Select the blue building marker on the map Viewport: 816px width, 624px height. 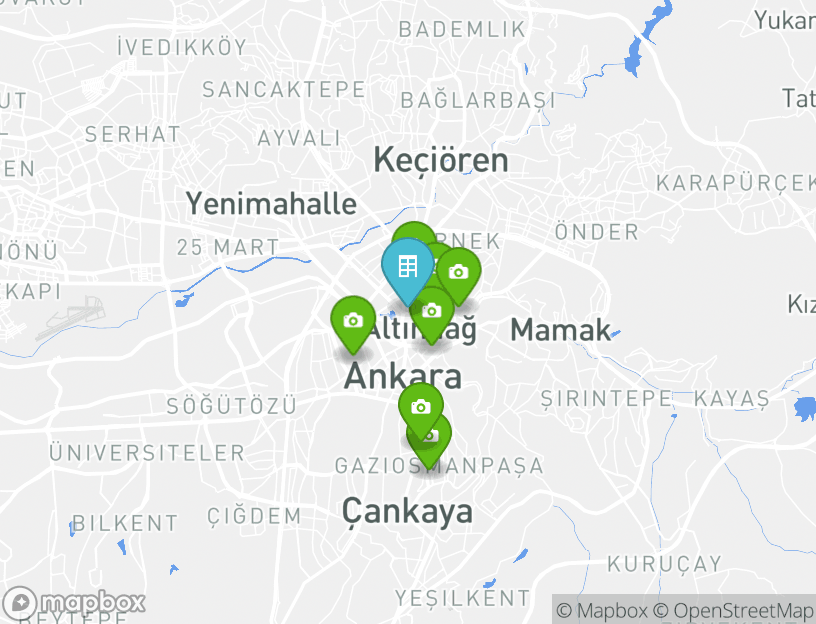(407, 268)
